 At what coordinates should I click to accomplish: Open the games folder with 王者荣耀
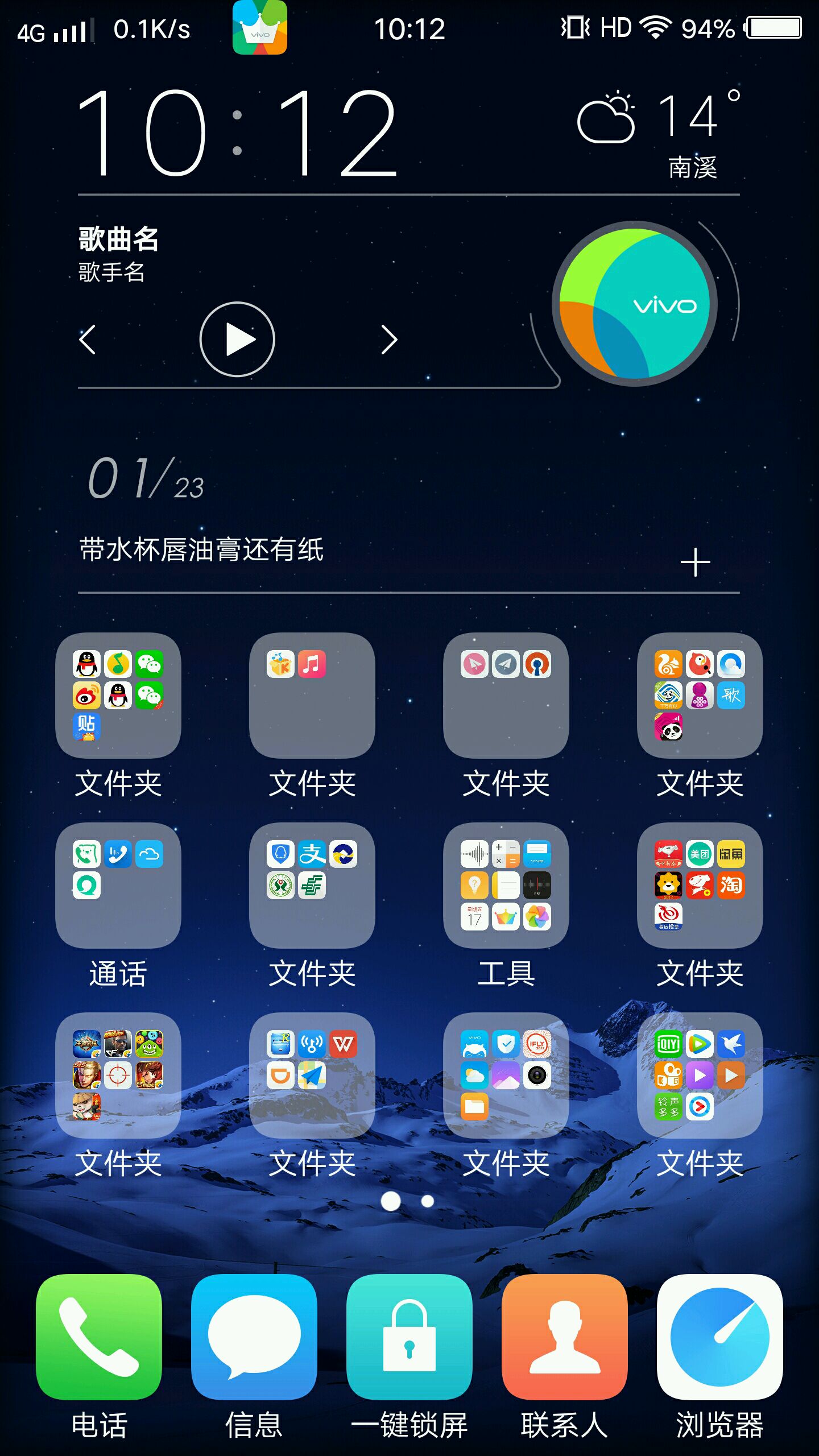pyautogui.click(x=118, y=1078)
